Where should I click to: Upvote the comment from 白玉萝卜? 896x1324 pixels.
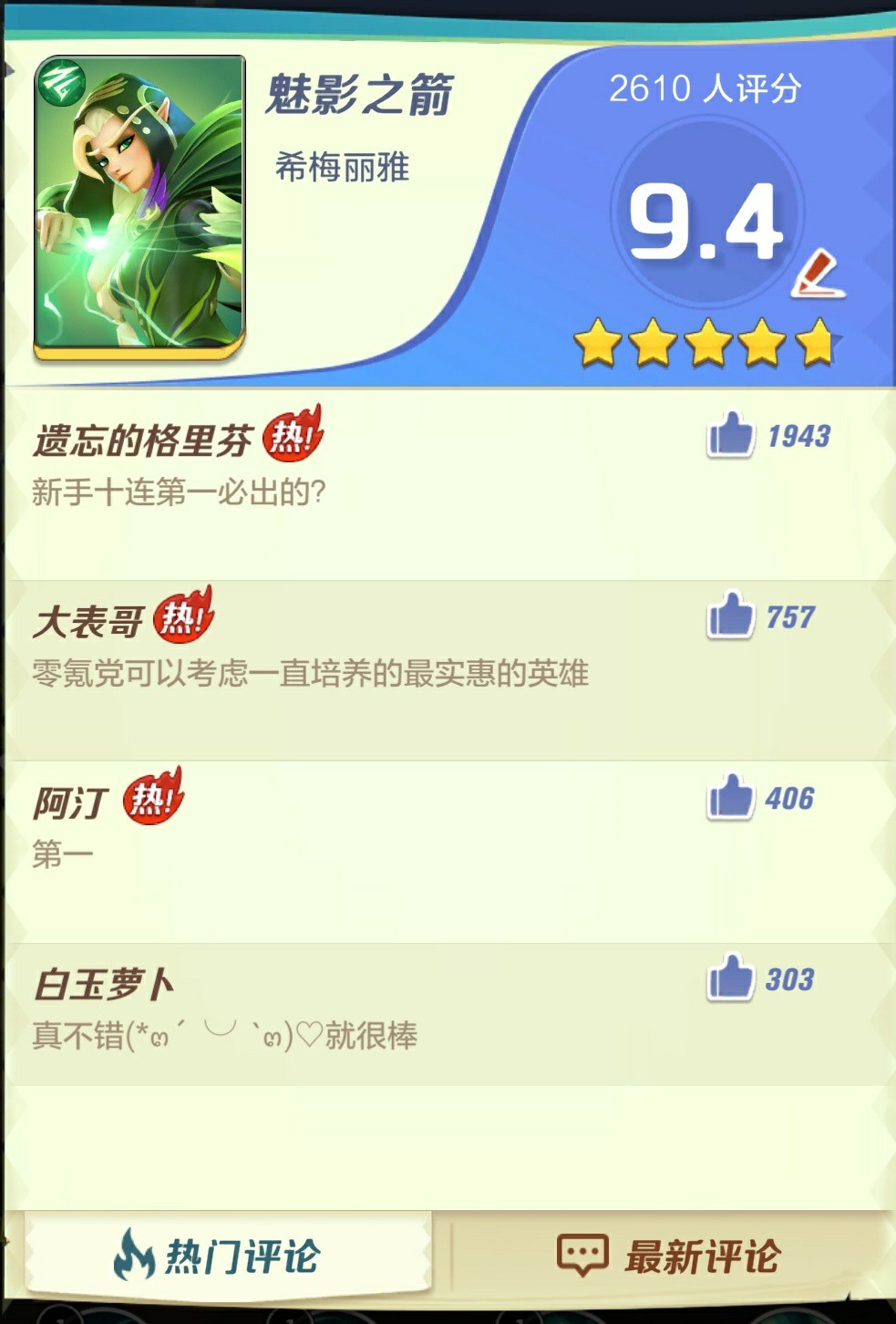730,977
